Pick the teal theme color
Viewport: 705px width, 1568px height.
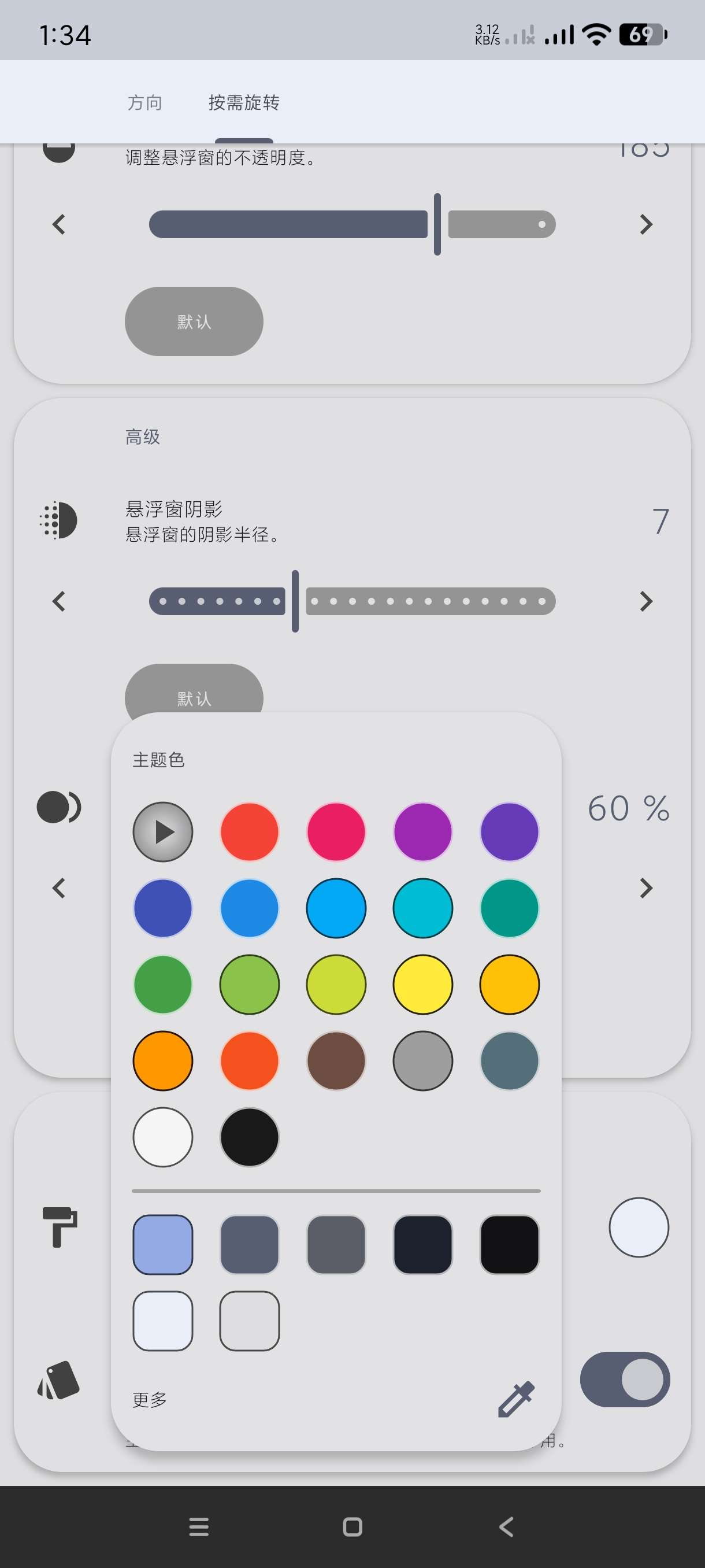coord(509,908)
